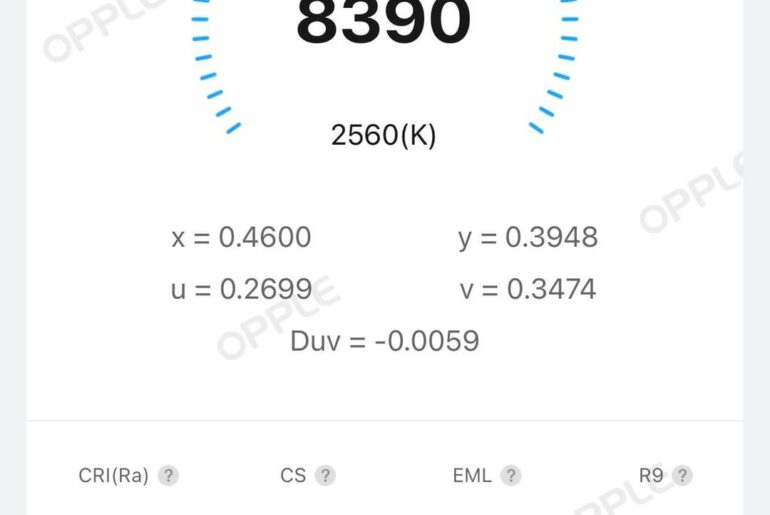The height and width of the screenshot is (515, 770).
Task: Open the help icon beside CRI(Ra)
Action: click(168, 476)
